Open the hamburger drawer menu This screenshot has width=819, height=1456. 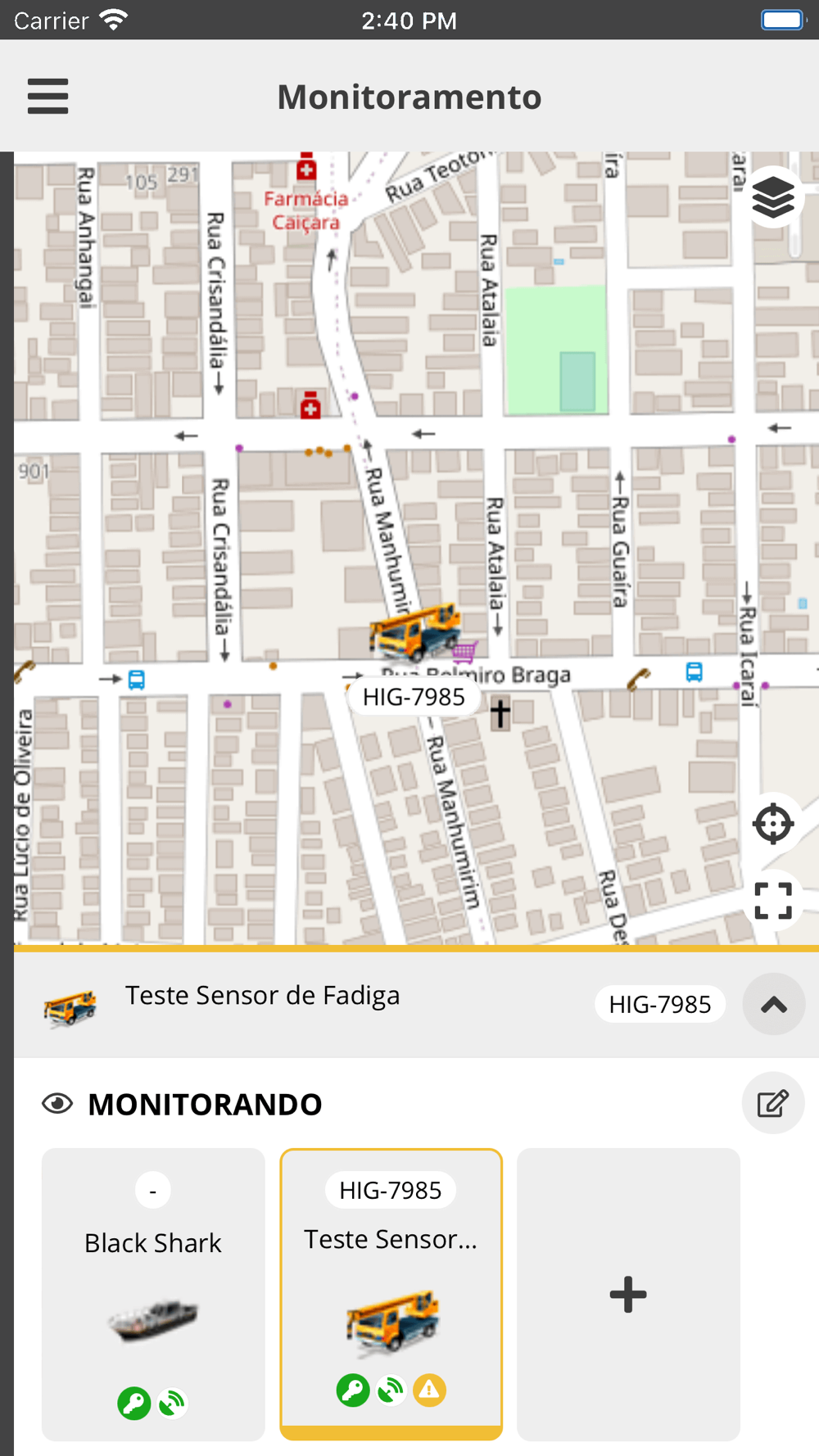48,97
